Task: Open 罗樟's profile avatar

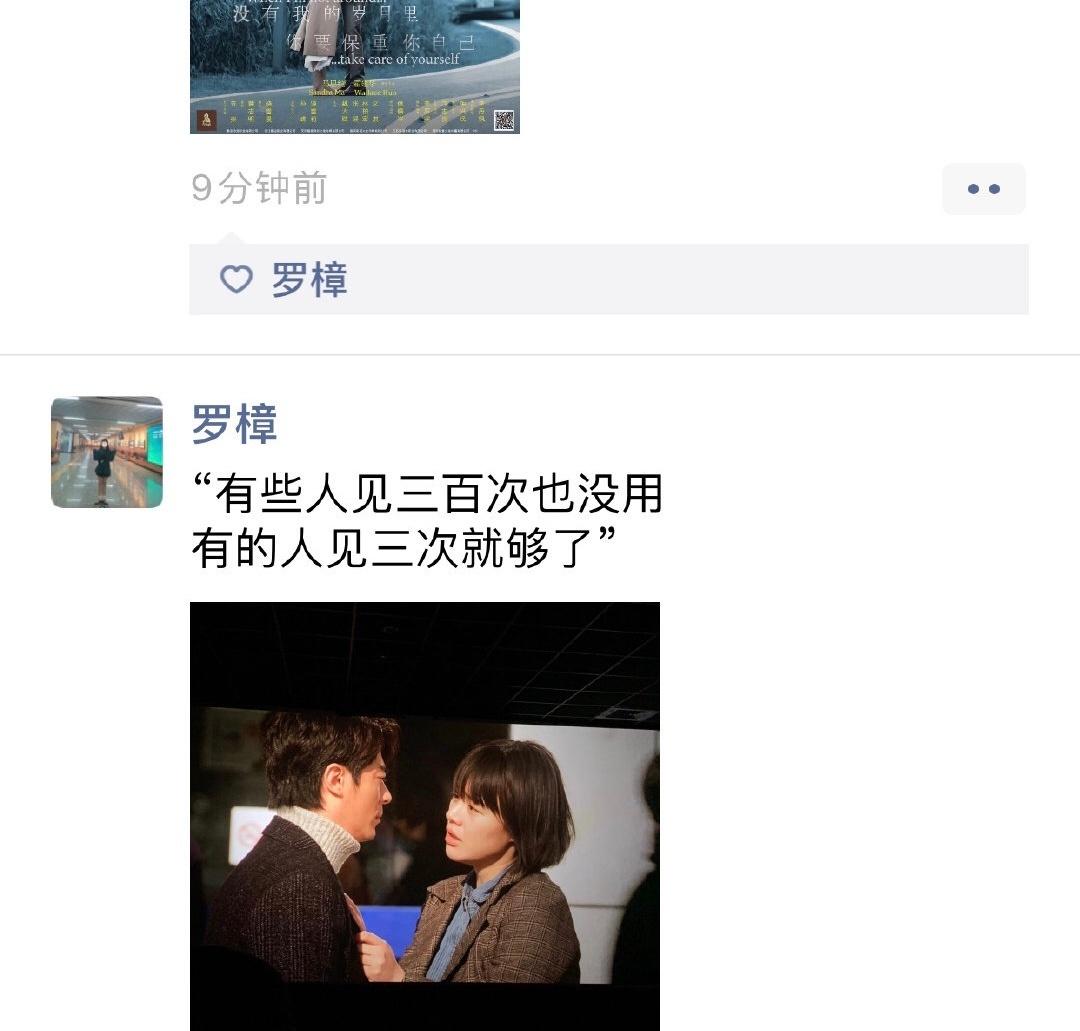Action: [x=107, y=452]
